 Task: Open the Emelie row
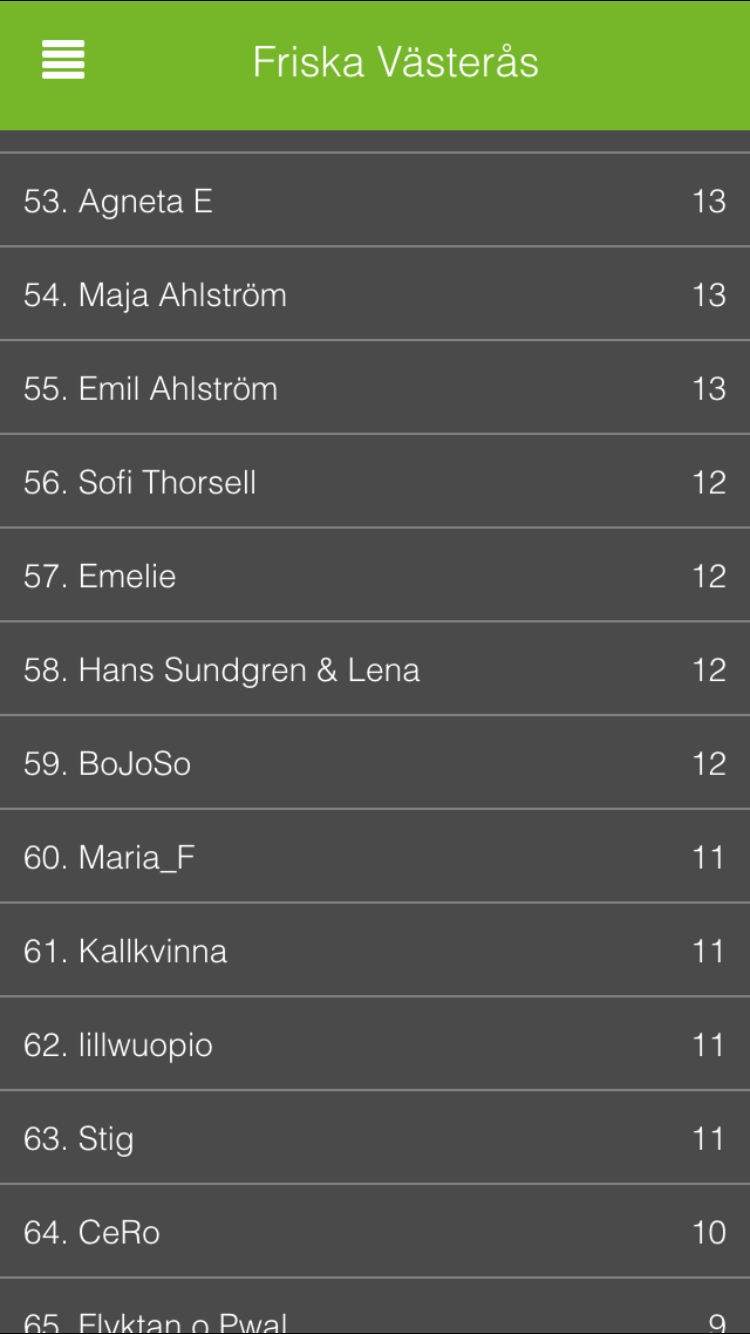point(375,575)
